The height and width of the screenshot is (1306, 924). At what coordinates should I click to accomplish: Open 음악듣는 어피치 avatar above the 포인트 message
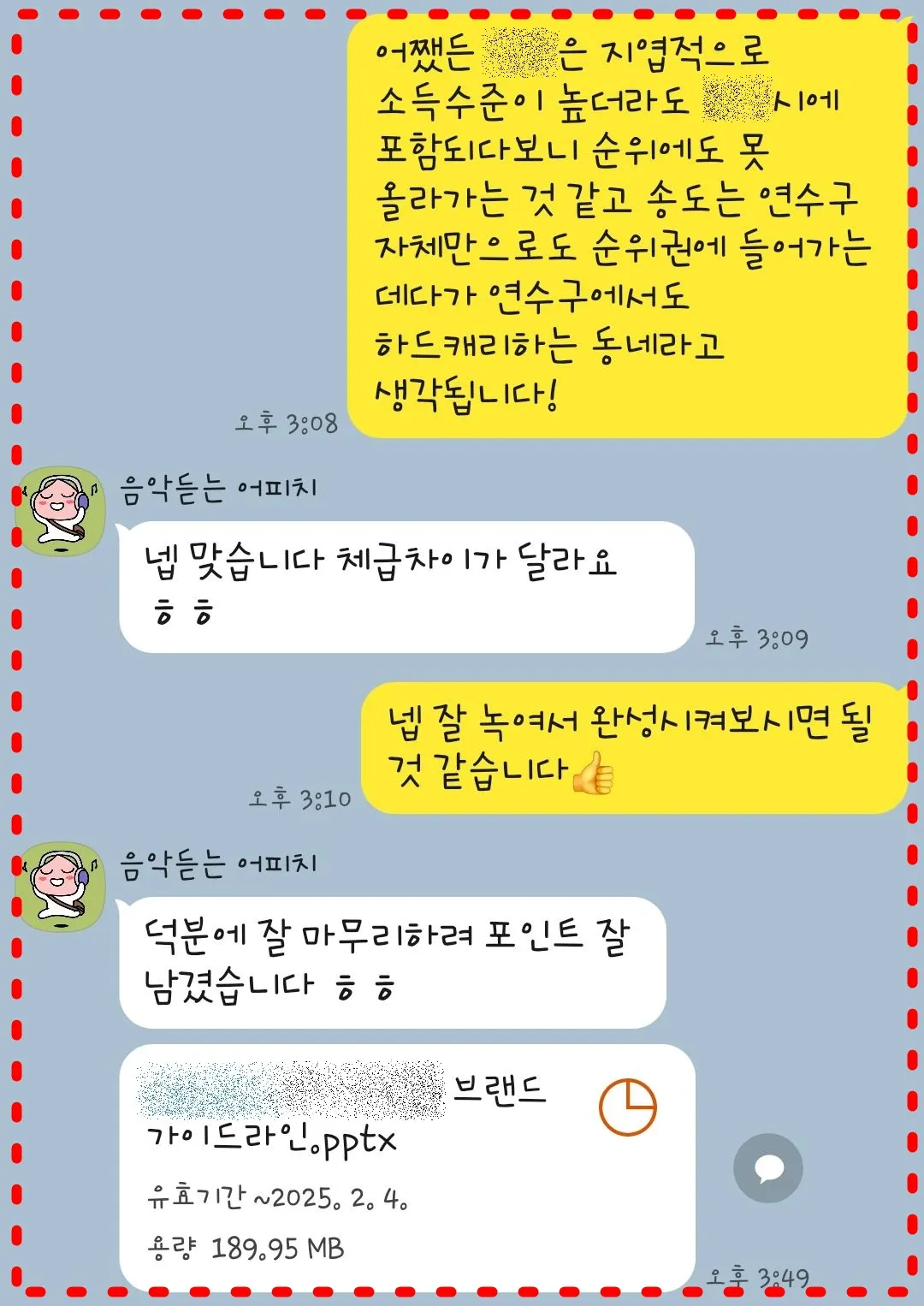60,887
